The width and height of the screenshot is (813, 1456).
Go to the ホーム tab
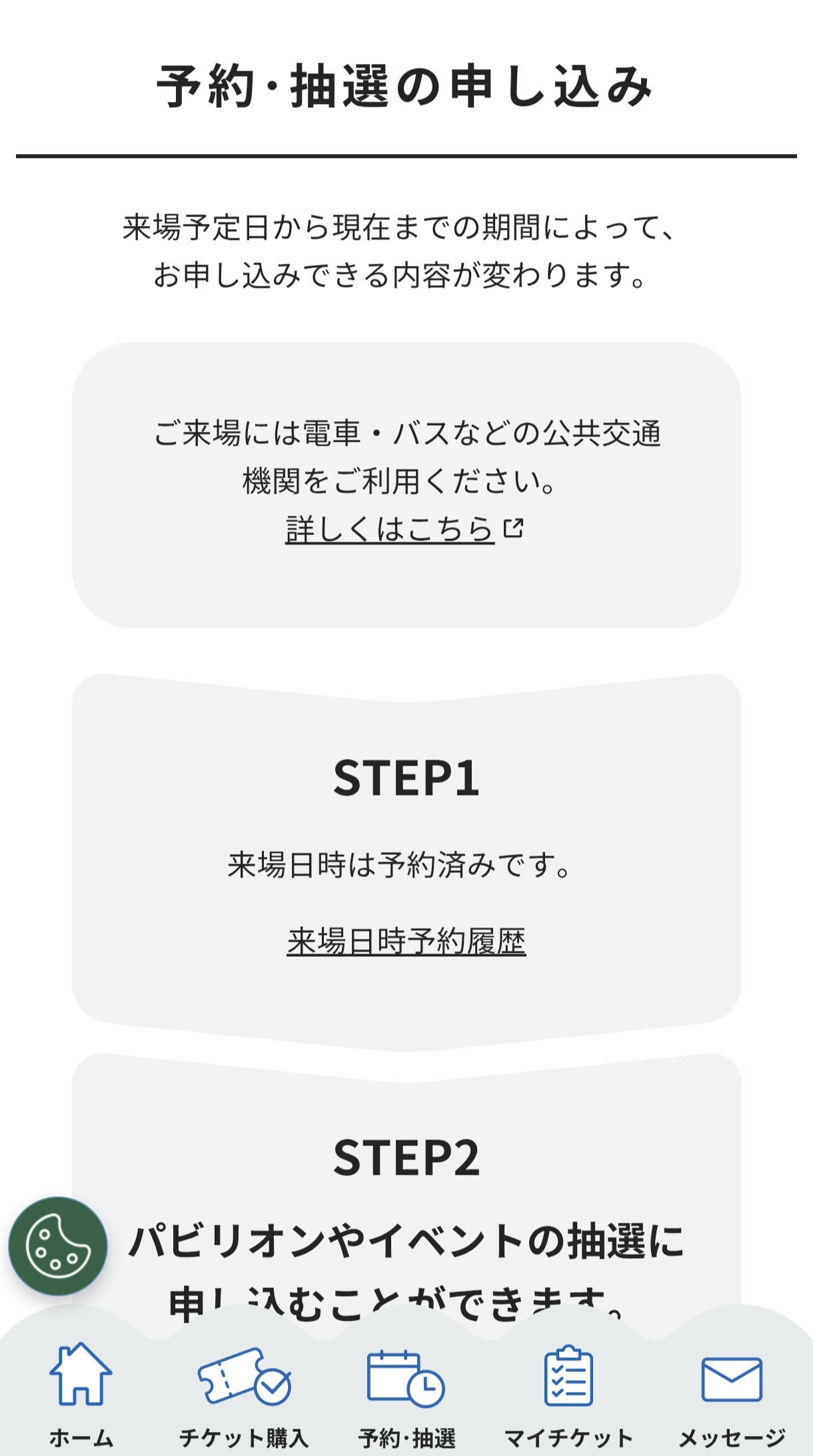81,1395
